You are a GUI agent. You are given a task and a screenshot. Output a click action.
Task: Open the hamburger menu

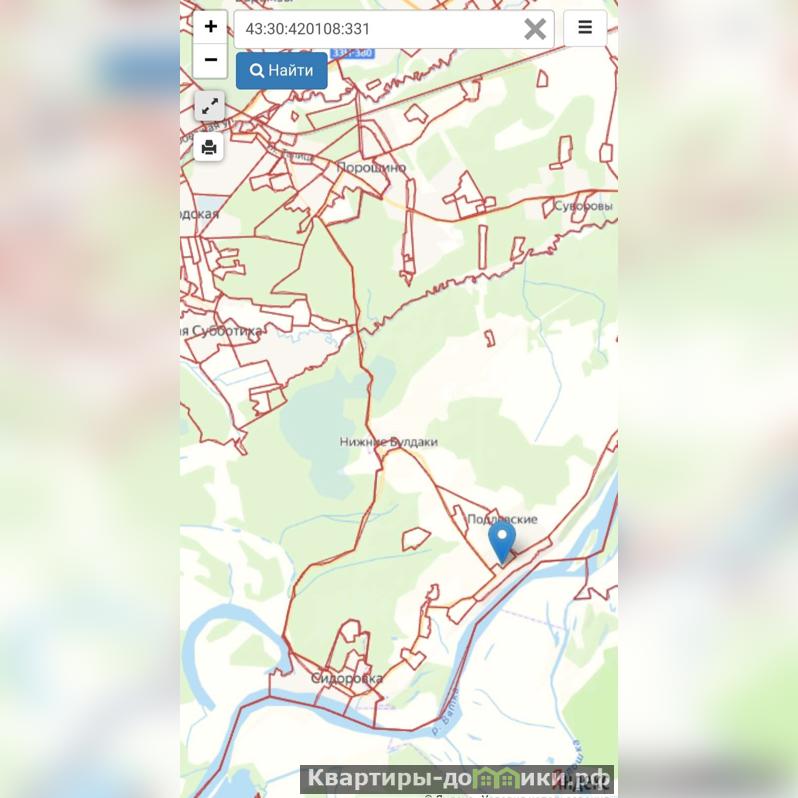pyautogui.click(x=585, y=28)
